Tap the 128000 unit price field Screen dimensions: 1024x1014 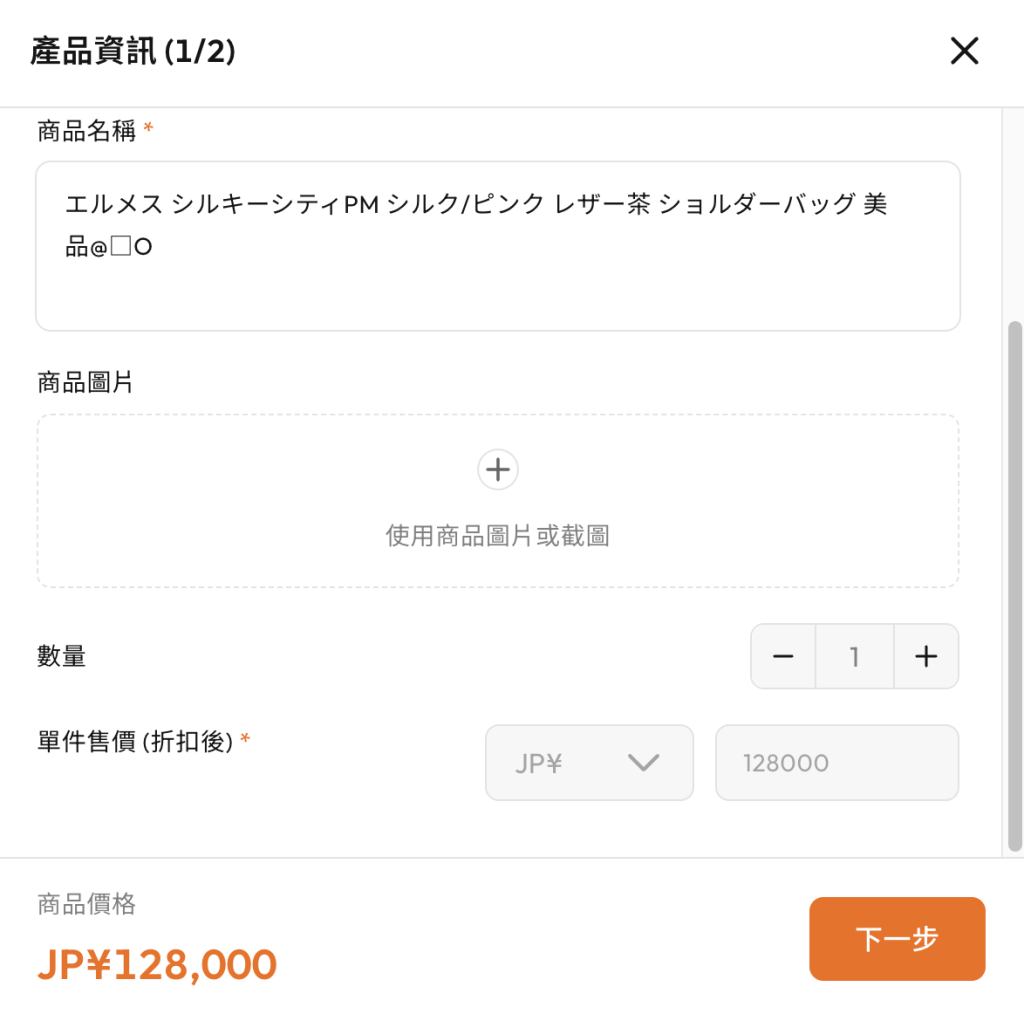point(836,763)
